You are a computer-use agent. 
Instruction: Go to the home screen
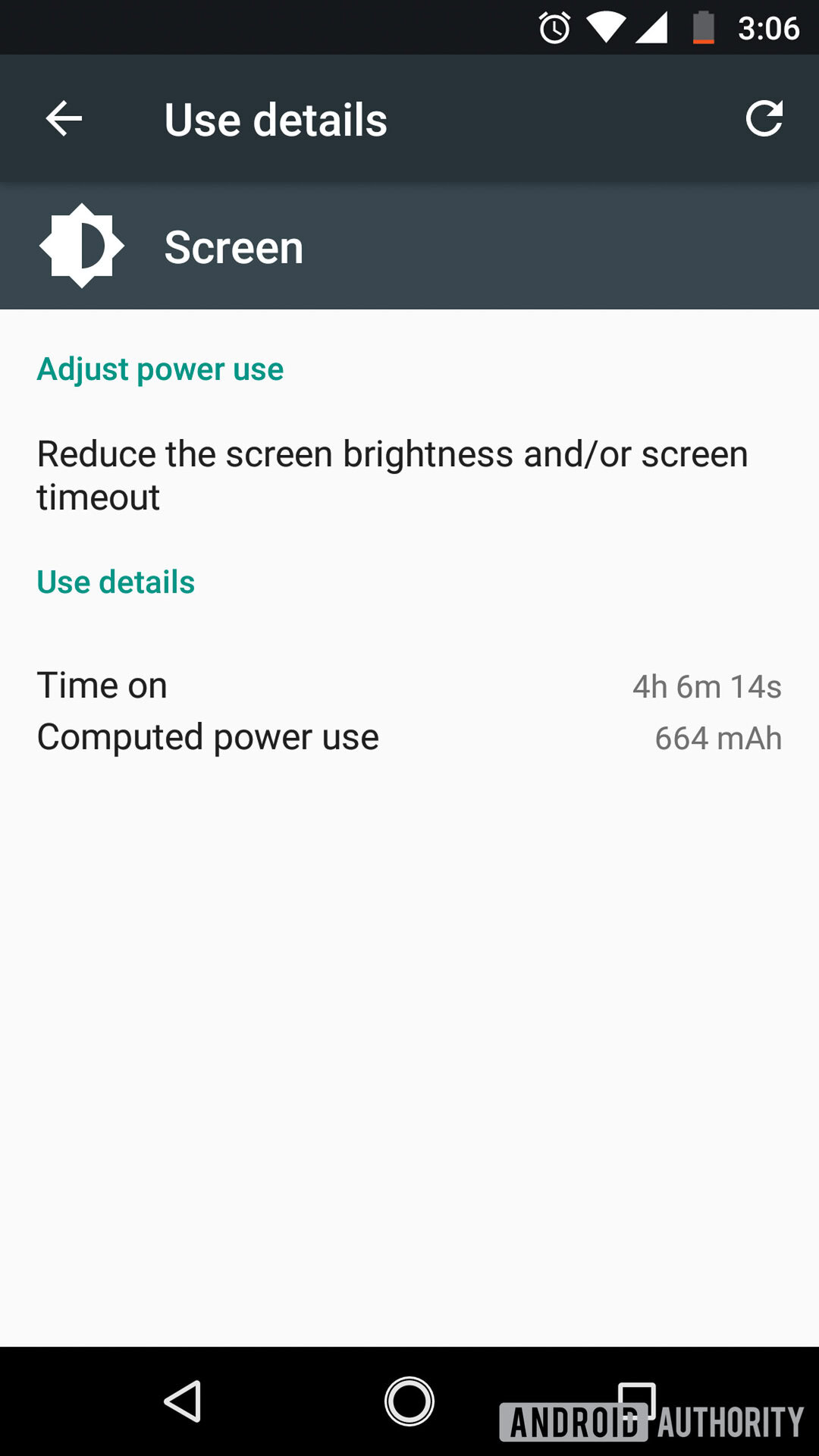(x=409, y=1401)
